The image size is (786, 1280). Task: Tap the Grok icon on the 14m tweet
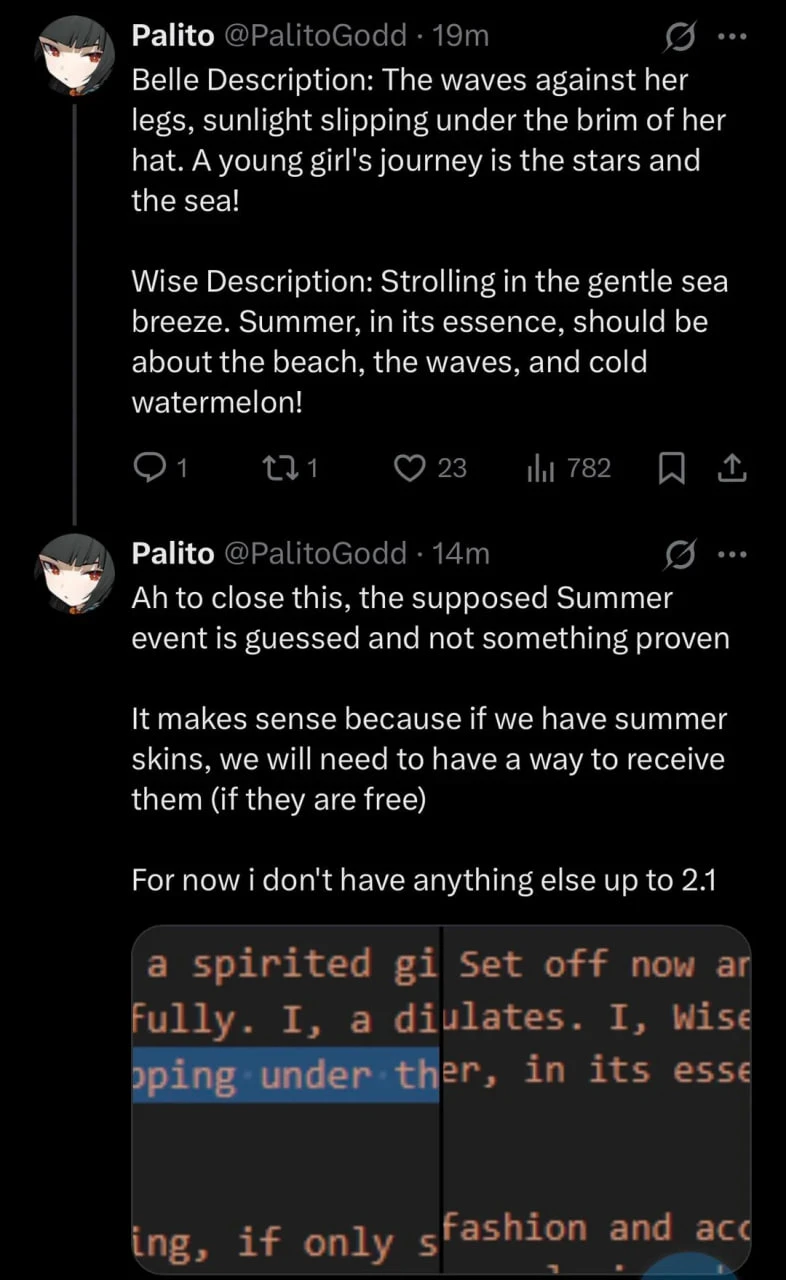pyautogui.click(x=682, y=553)
